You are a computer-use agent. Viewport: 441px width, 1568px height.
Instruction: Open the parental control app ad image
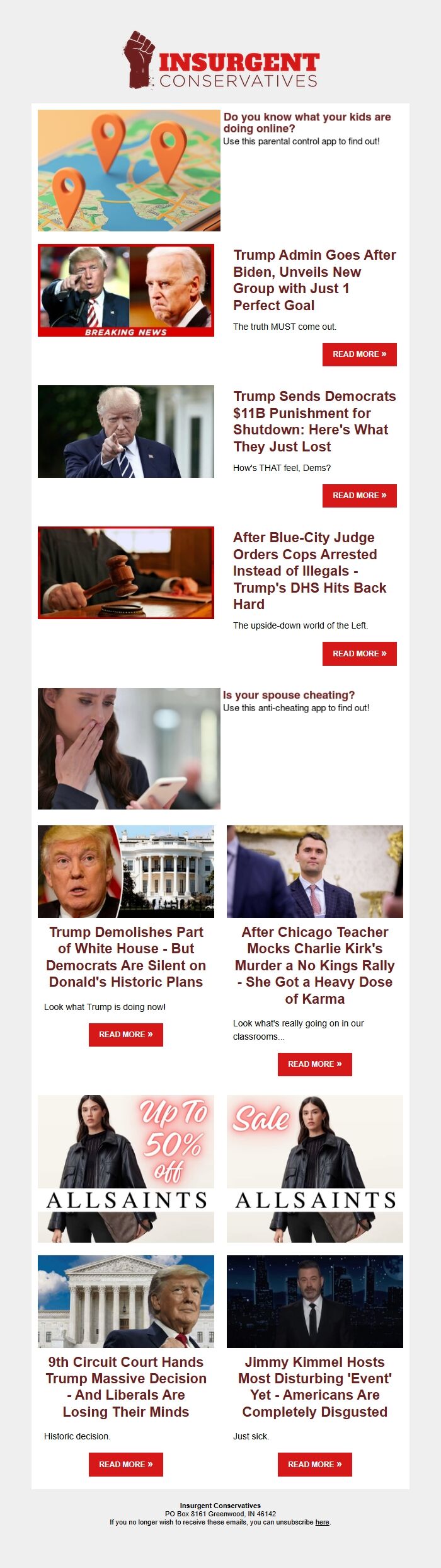(129, 170)
